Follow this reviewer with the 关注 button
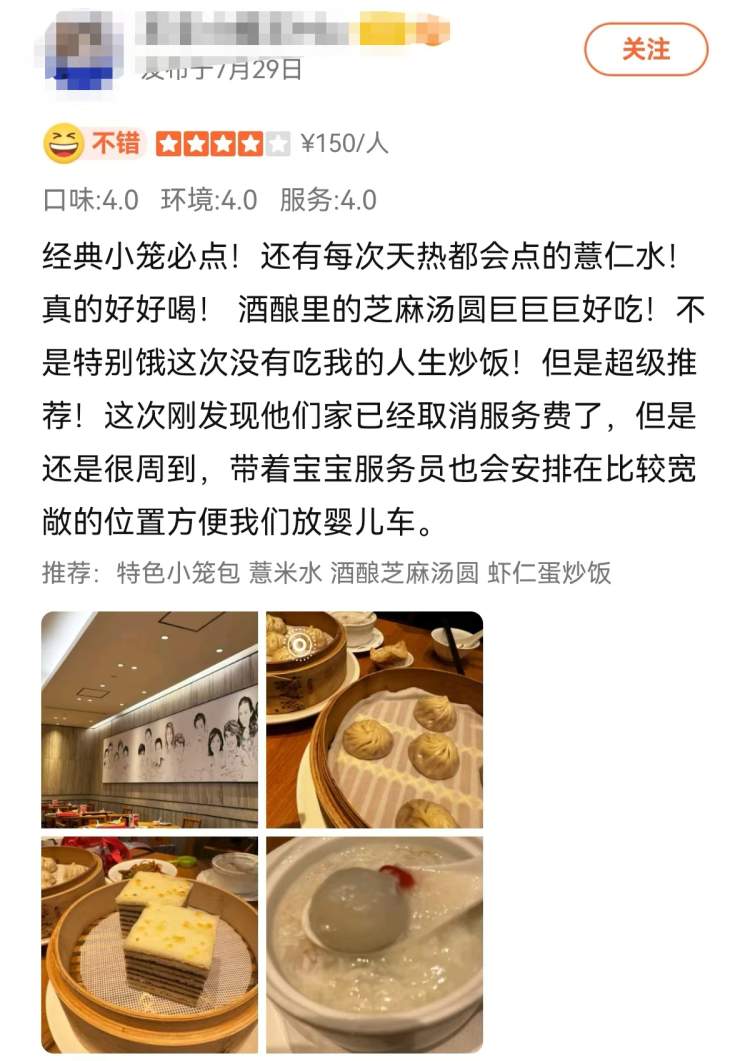Image resolution: width=750 pixels, height=1061 pixels. pyautogui.click(x=646, y=50)
